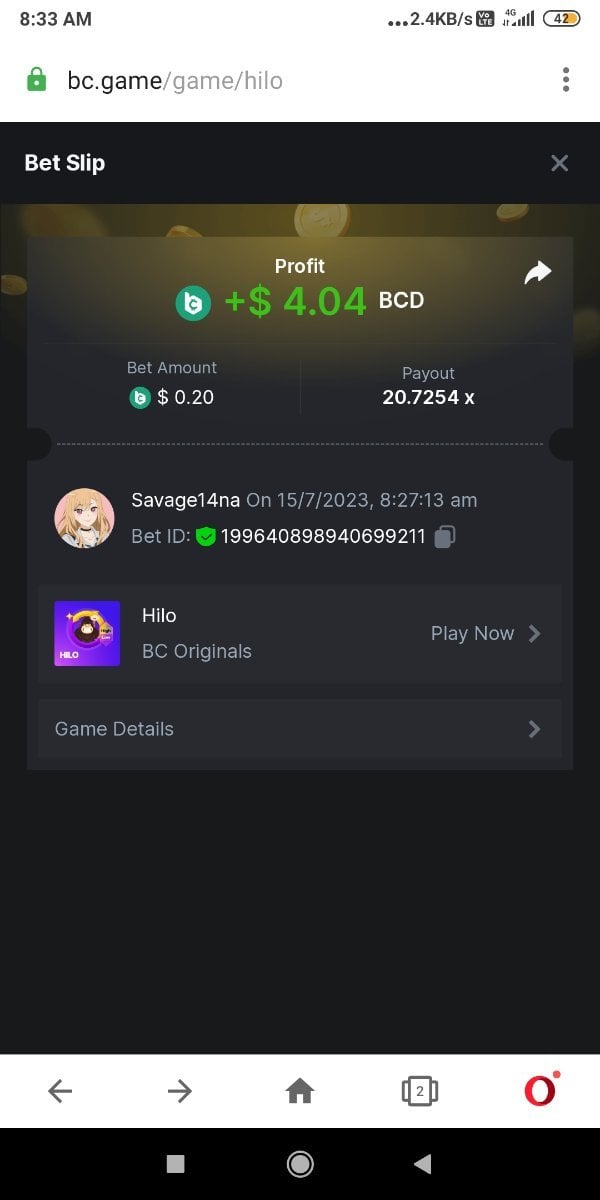
Task: Expand the Game Details row
Action: coord(299,729)
